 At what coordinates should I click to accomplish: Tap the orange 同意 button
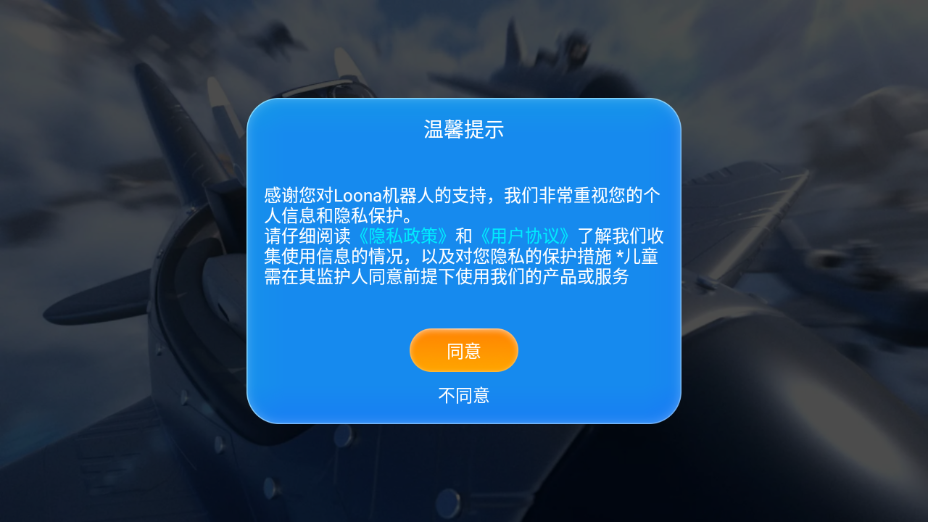(x=463, y=351)
